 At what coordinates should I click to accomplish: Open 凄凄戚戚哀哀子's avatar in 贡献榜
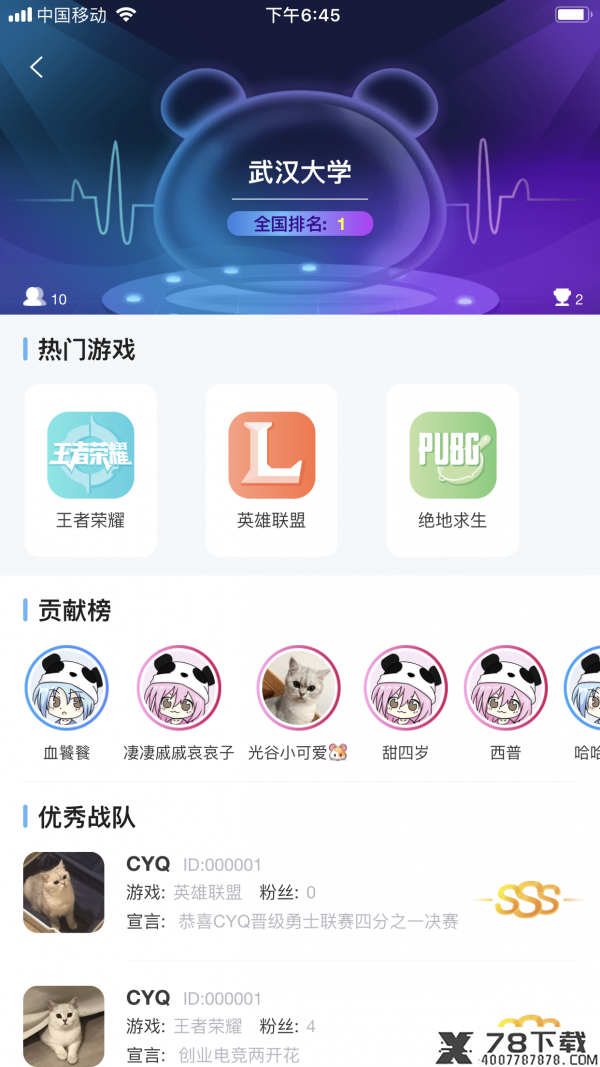tap(179, 687)
